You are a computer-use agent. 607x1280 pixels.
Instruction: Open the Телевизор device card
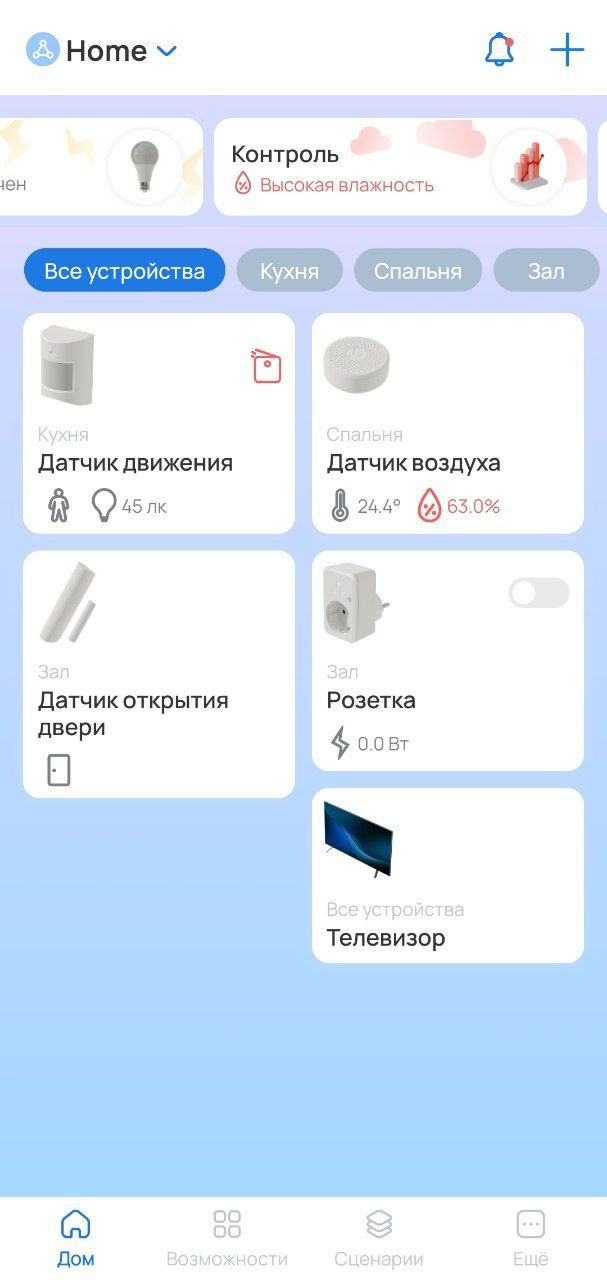[447, 876]
